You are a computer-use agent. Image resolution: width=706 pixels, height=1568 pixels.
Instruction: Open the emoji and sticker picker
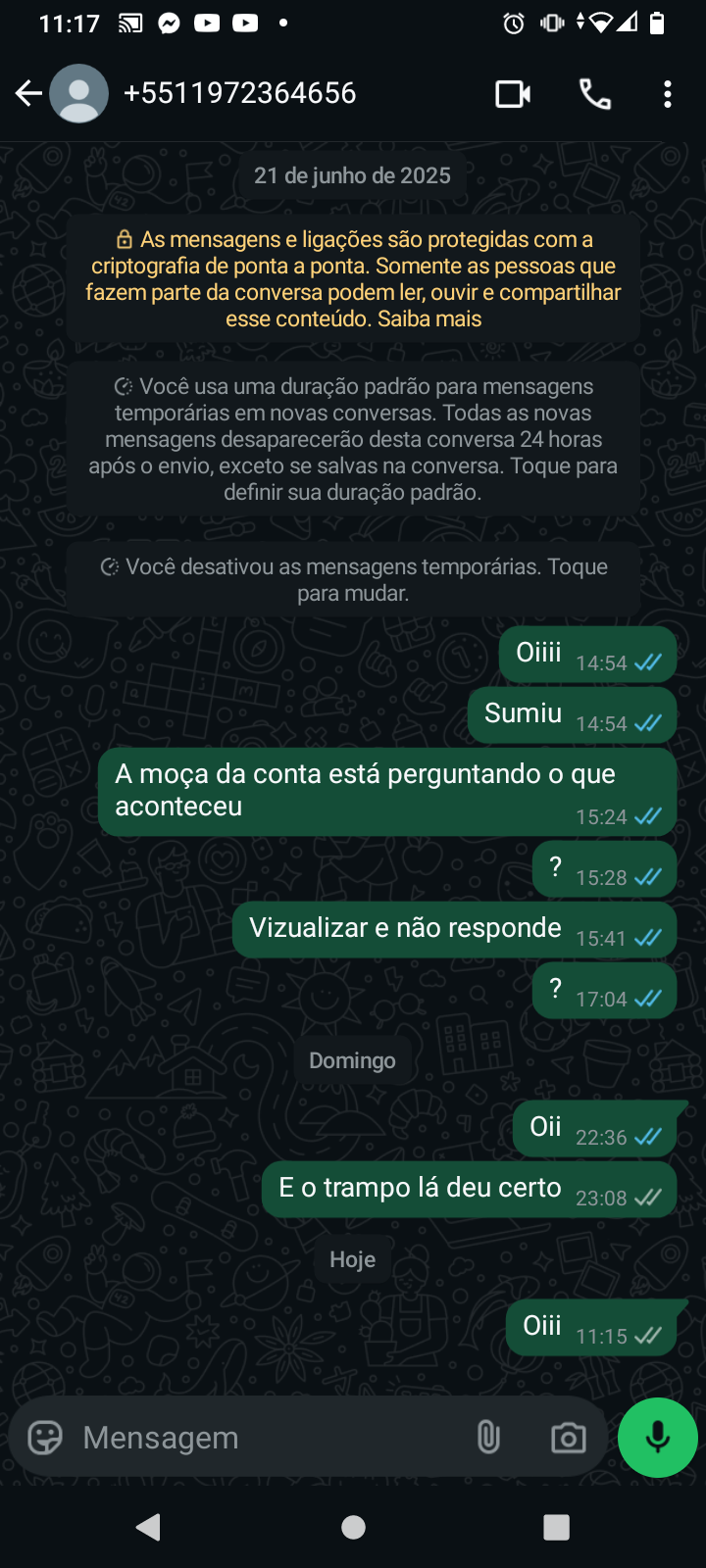(45, 1438)
